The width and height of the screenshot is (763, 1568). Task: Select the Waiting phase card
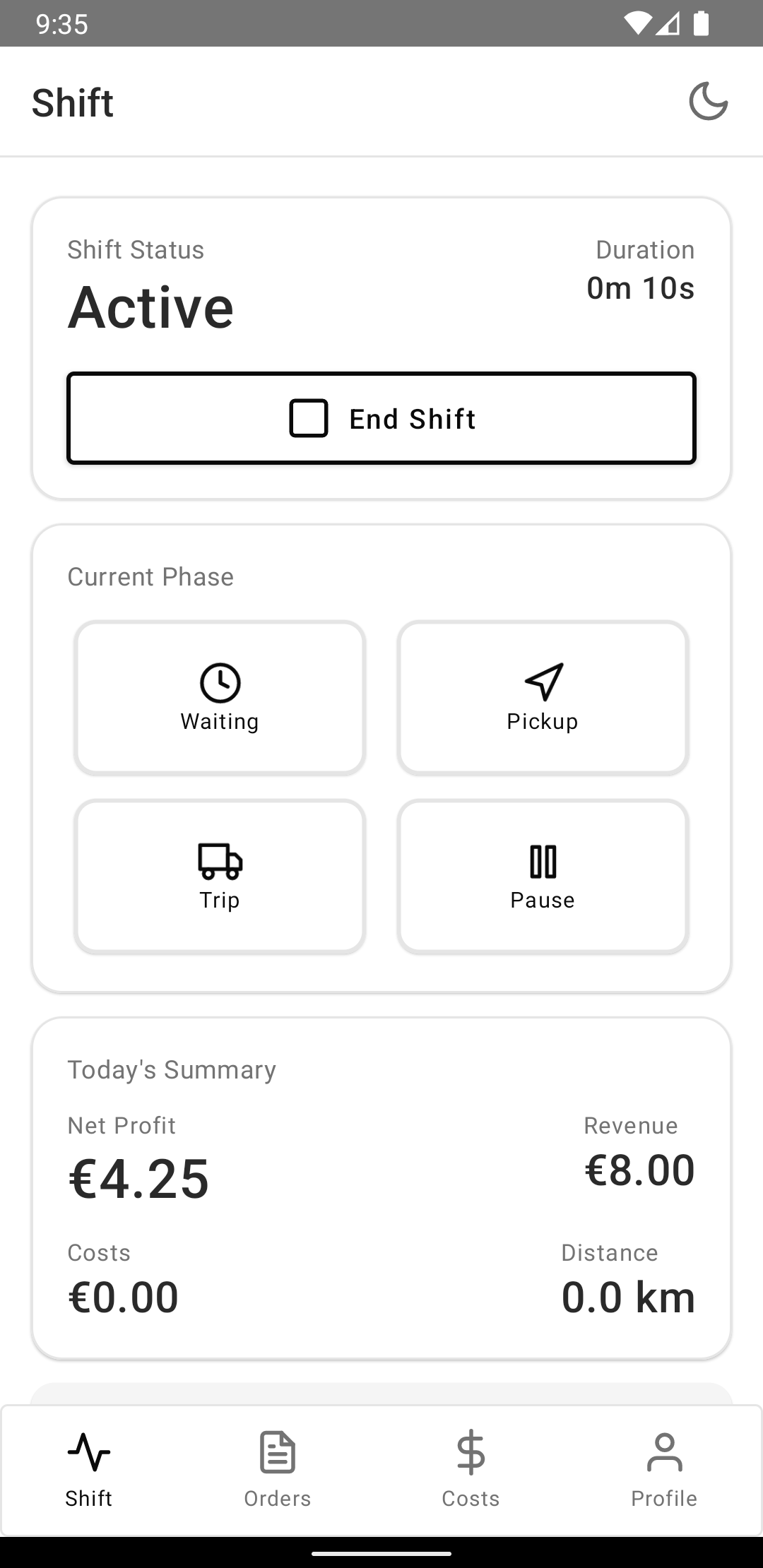tap(220, 697)
